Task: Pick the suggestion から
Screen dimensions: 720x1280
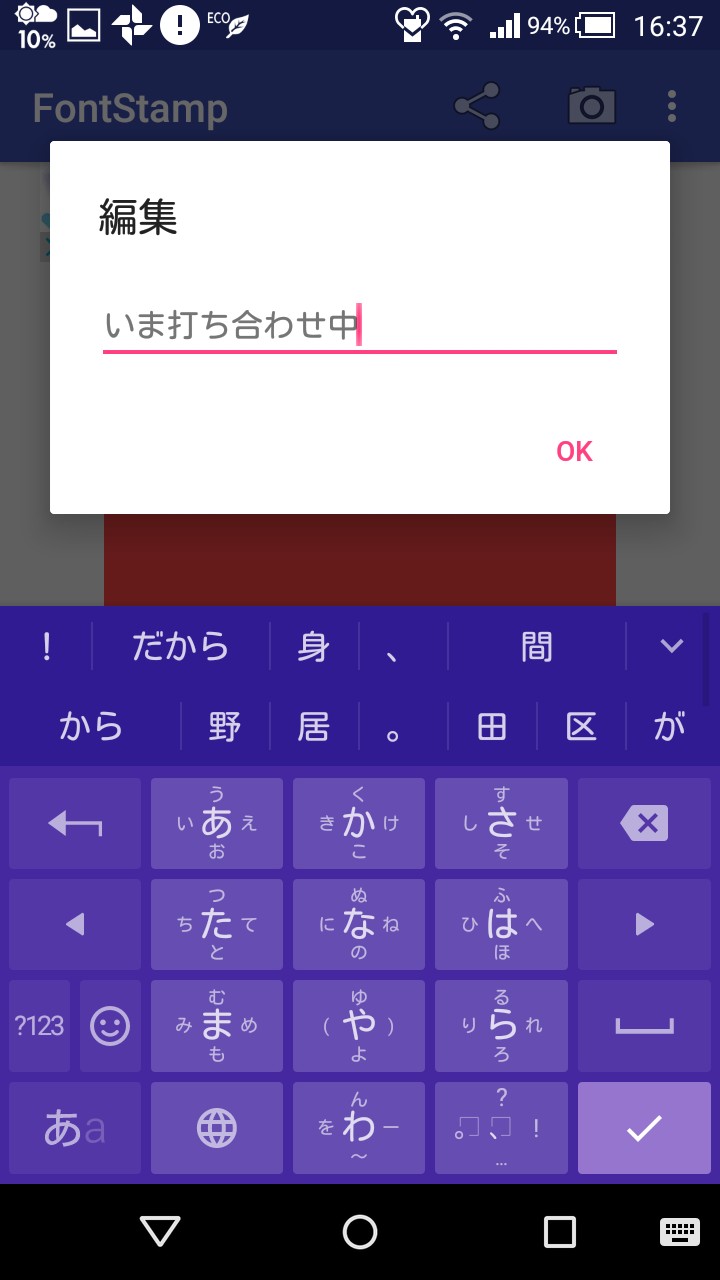Action: coord(91,726)
